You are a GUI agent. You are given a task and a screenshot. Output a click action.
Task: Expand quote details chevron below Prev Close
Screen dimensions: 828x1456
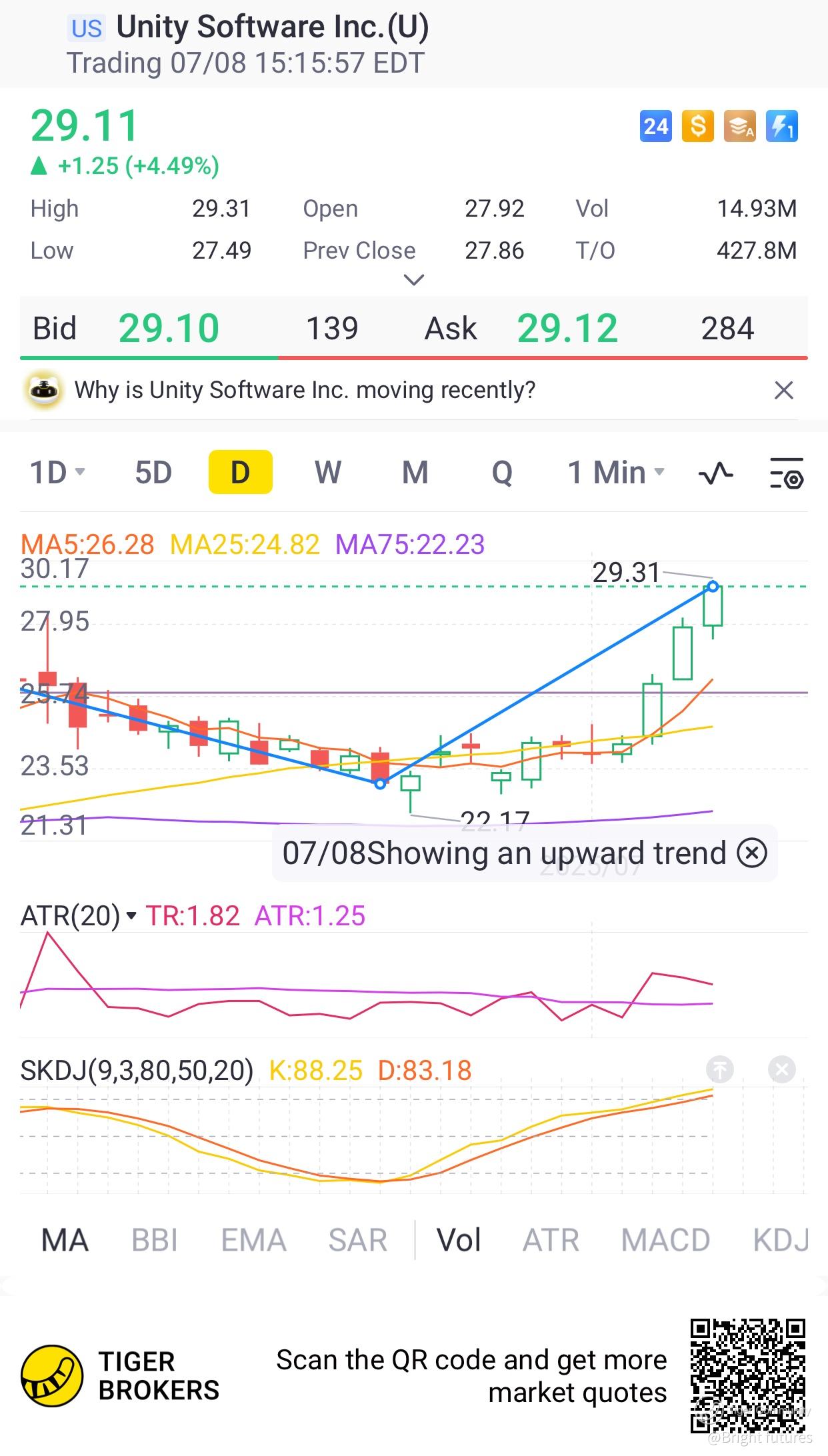tap(414, 280)
